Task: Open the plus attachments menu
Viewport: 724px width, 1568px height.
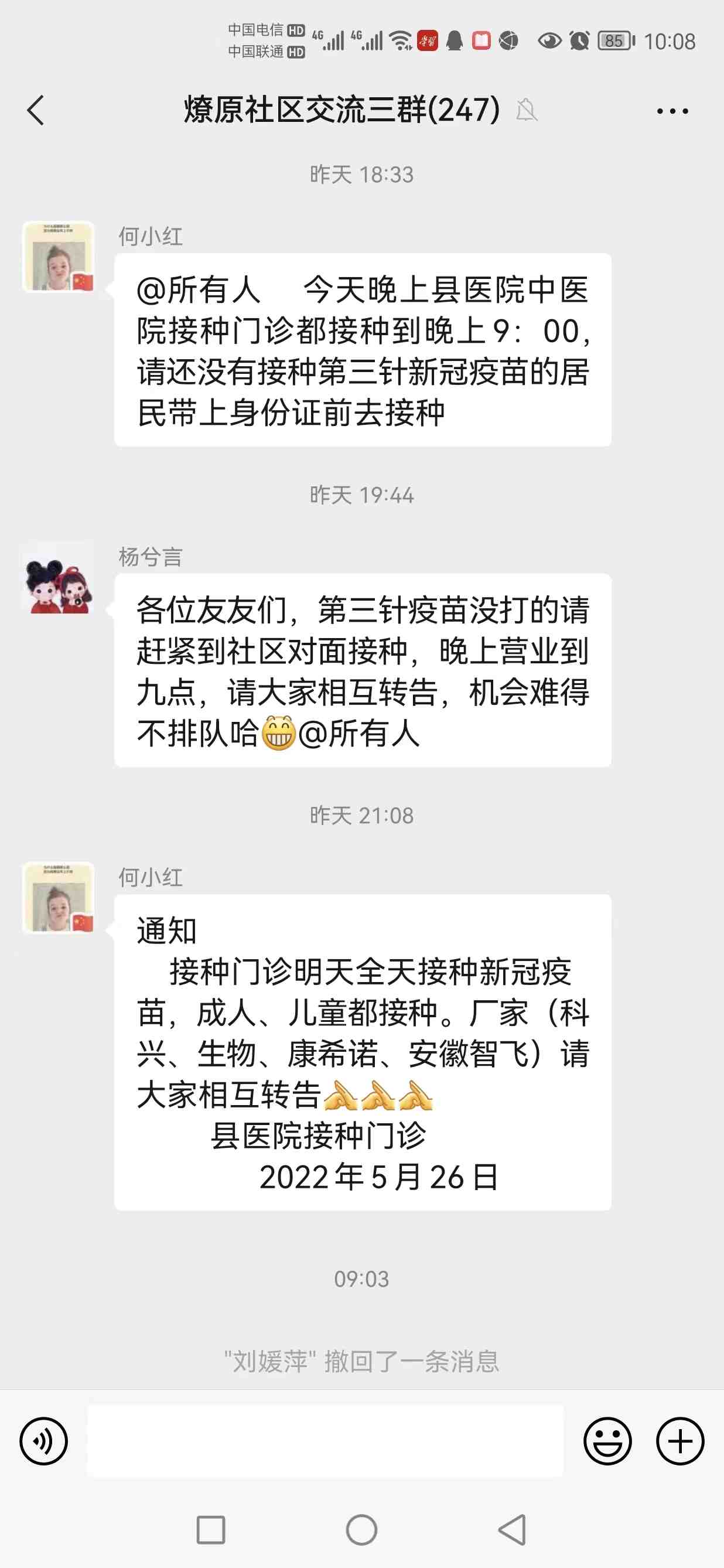Action: pos(679,1440)
